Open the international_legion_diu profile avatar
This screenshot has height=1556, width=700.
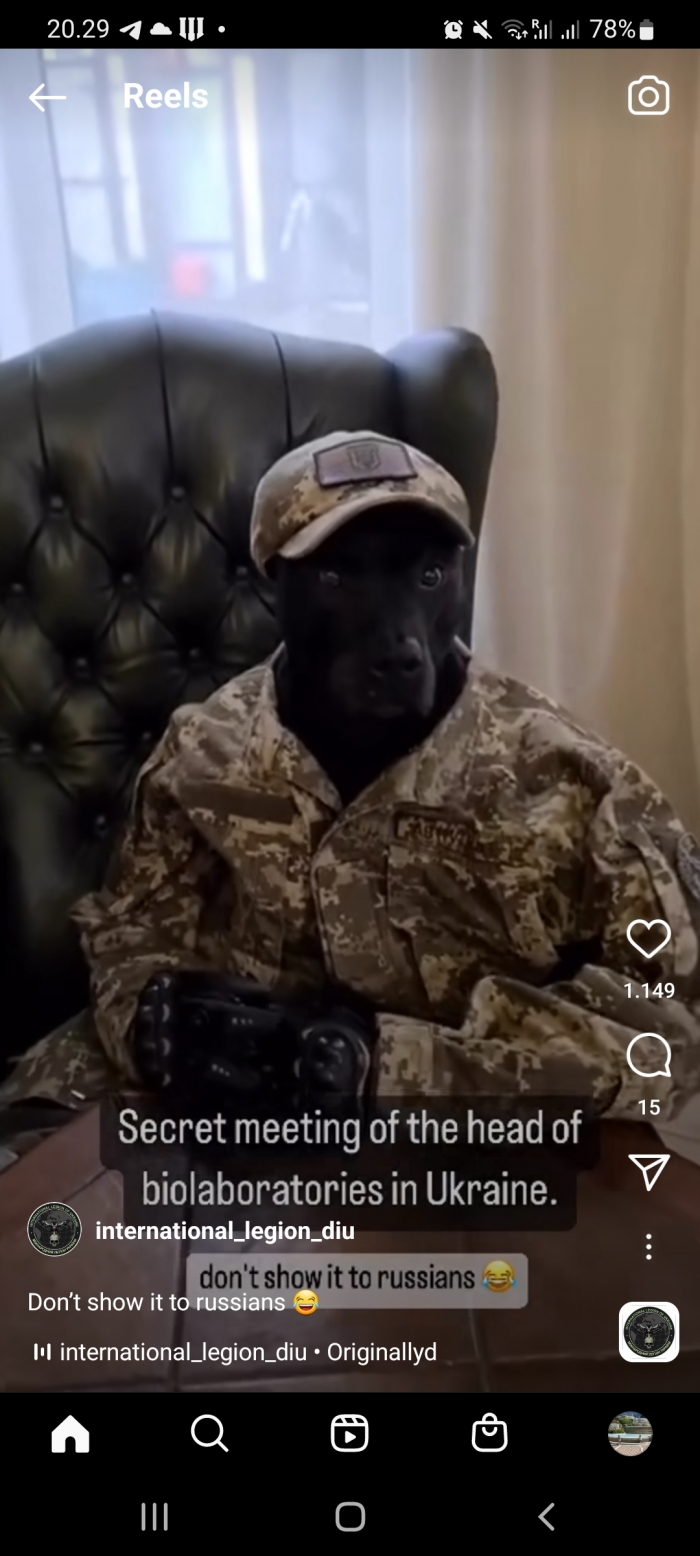tap(54, 1229)
